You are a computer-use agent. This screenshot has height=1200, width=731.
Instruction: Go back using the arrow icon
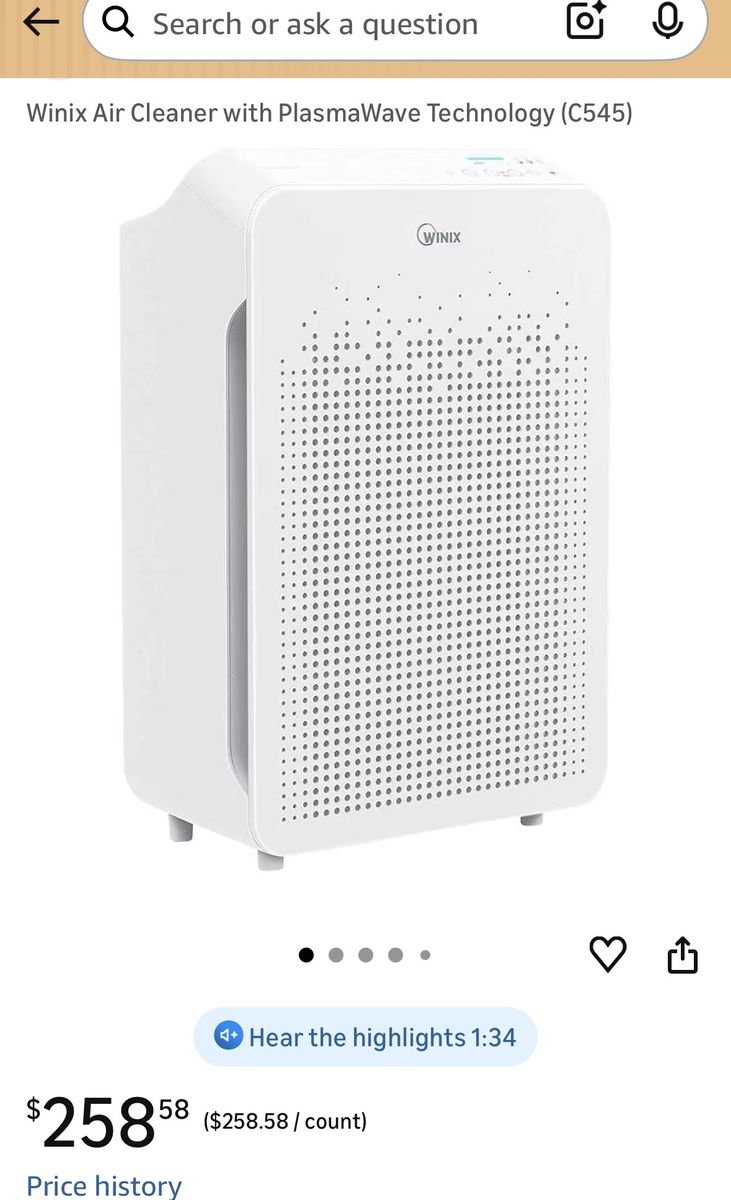point(40,22)
